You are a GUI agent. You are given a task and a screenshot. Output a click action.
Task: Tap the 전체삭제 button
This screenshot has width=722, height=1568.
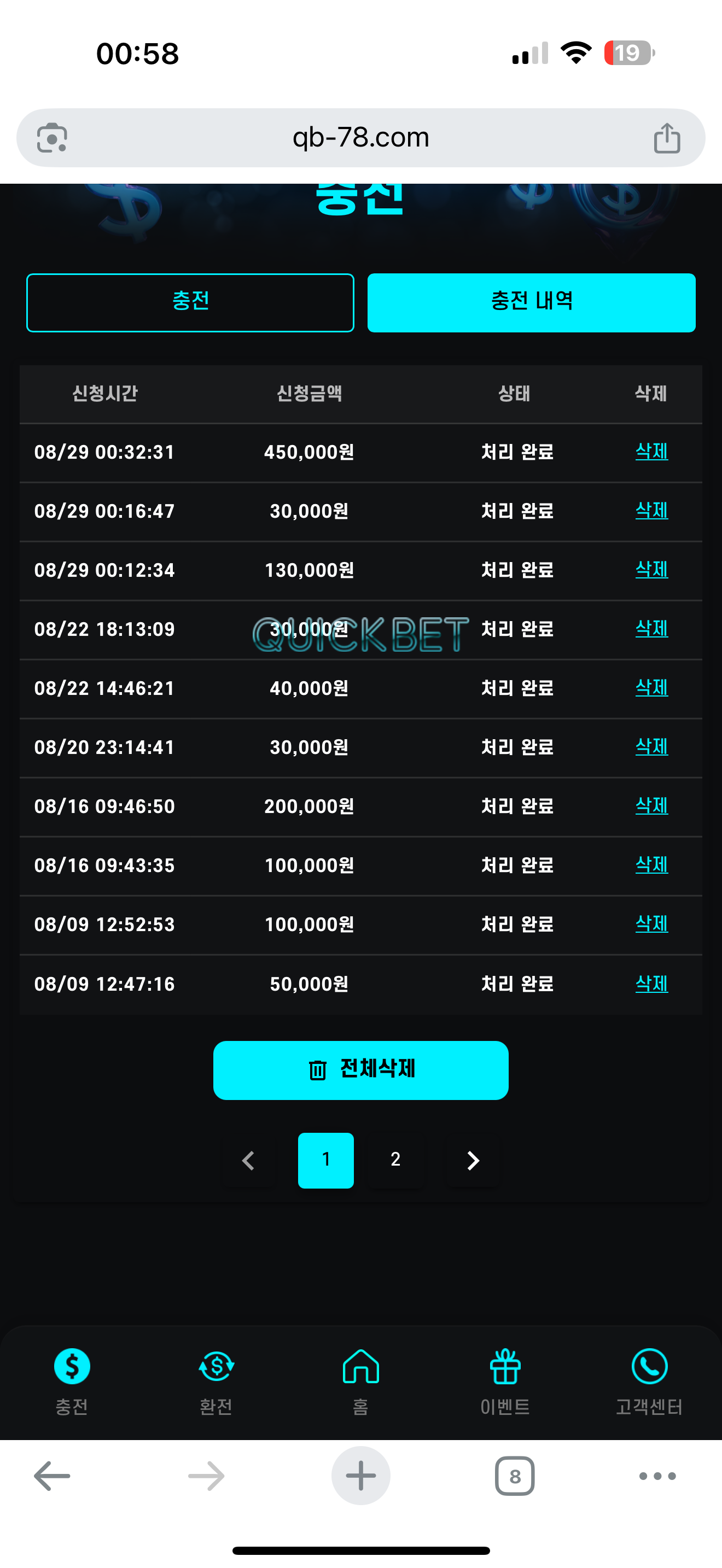click(x=360, y=1069)
